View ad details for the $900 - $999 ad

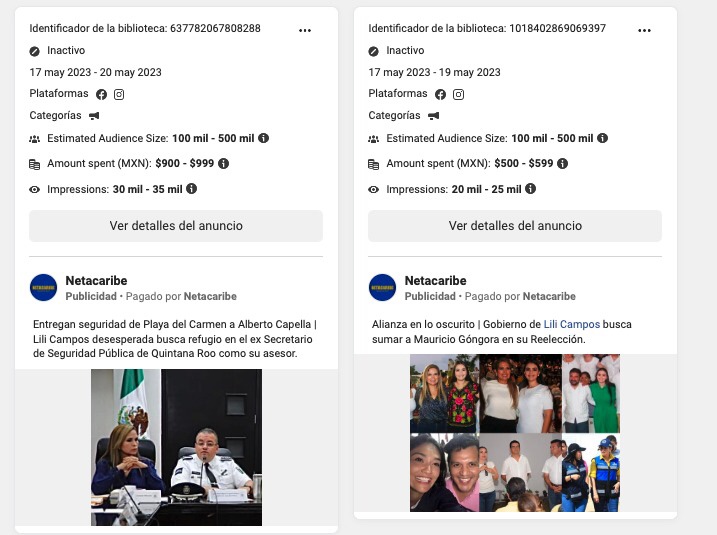176,226
